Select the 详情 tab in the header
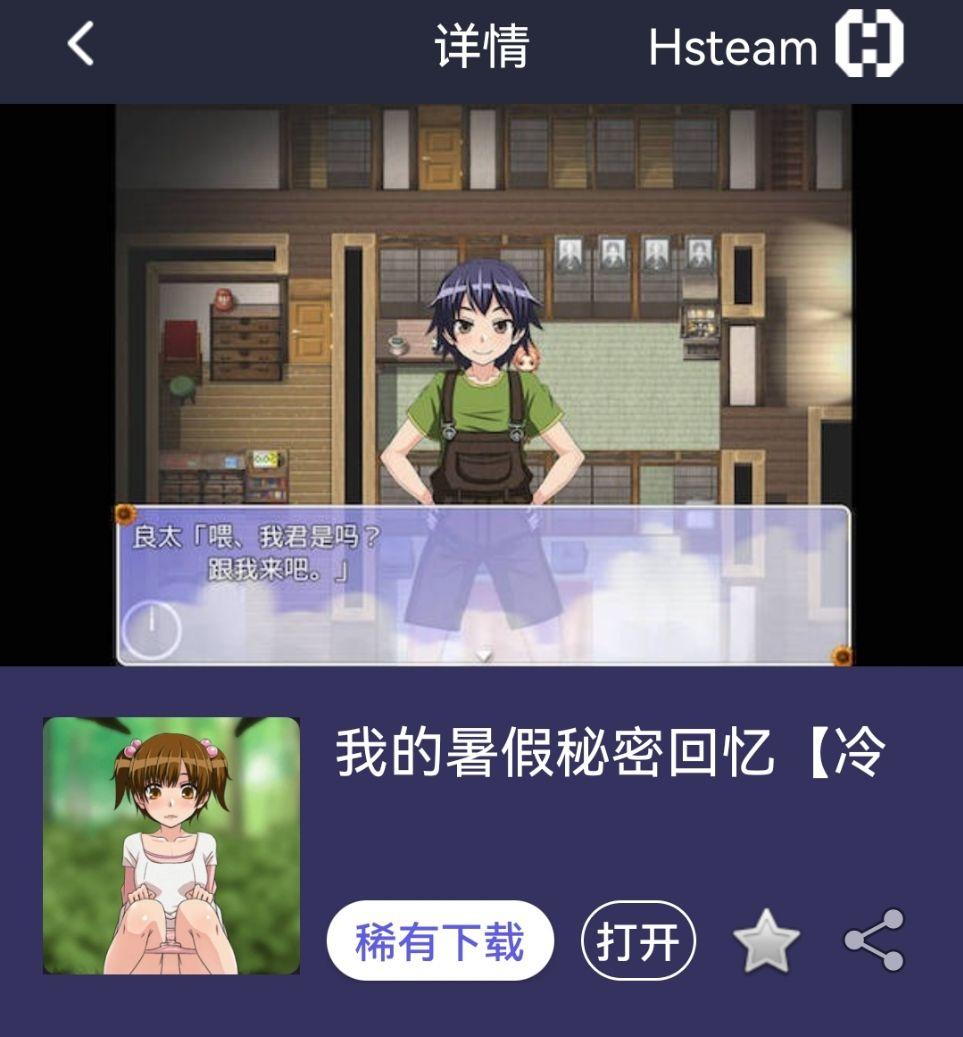 pyautogui.click(x=483, y=45)
